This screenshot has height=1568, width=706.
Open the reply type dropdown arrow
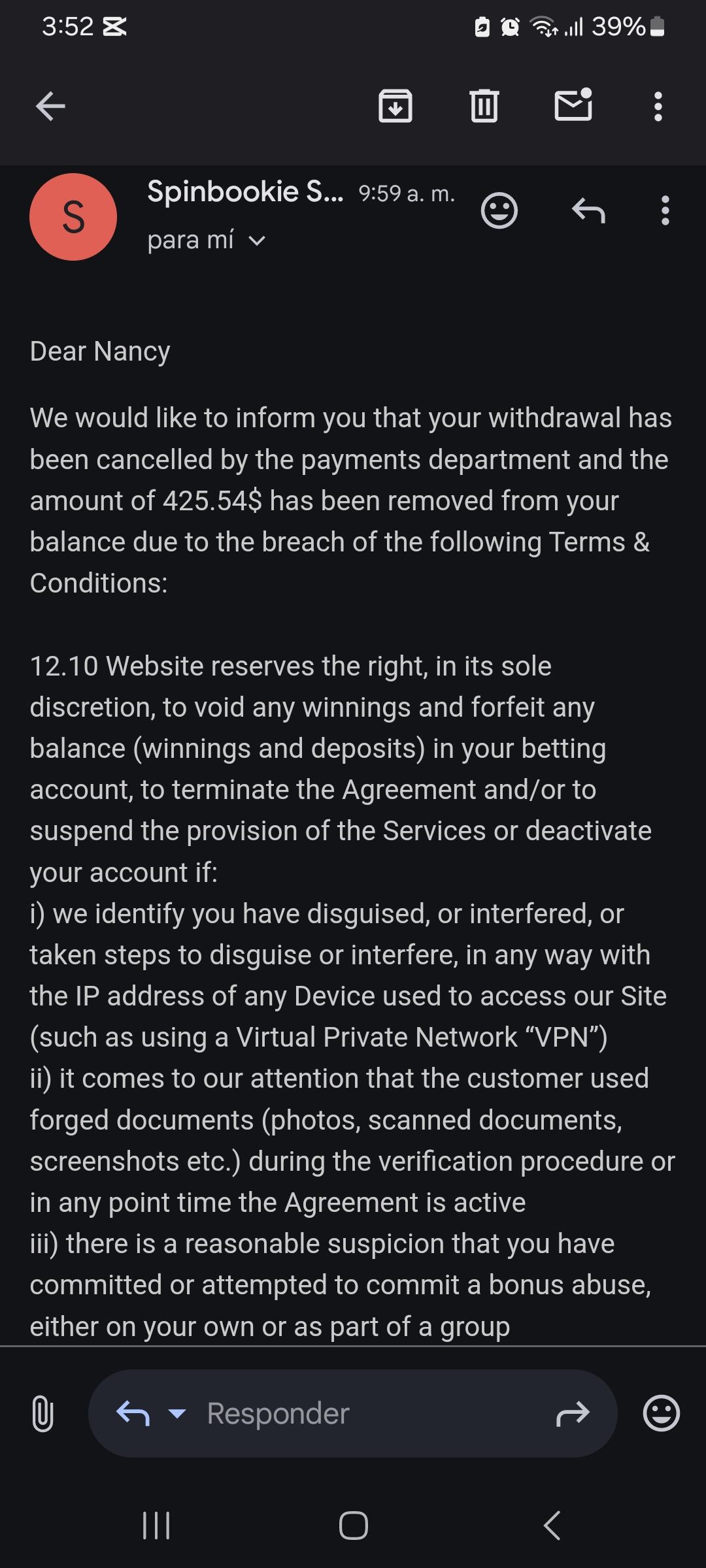pos(176,1414)
